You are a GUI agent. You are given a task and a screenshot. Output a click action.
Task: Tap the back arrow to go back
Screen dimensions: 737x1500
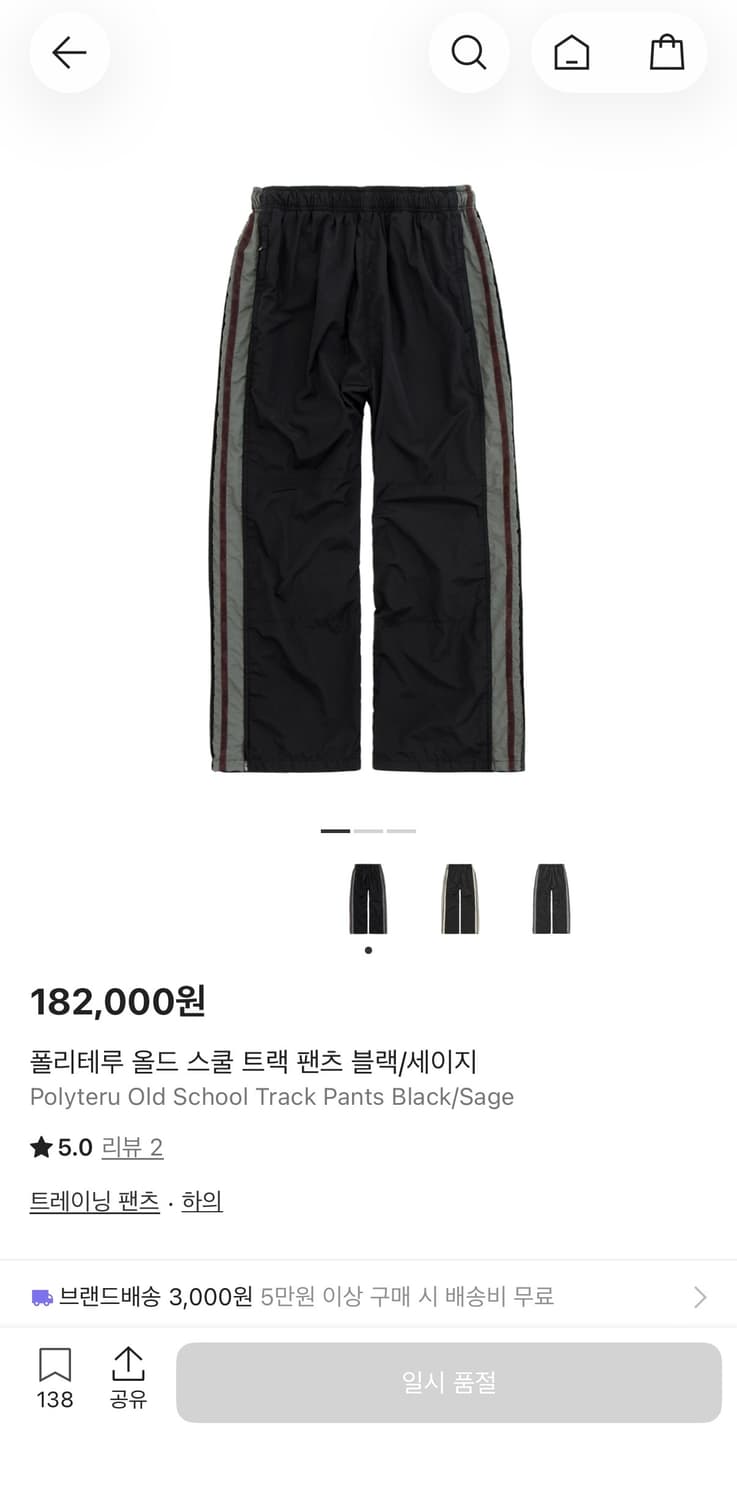click(69, 53)
